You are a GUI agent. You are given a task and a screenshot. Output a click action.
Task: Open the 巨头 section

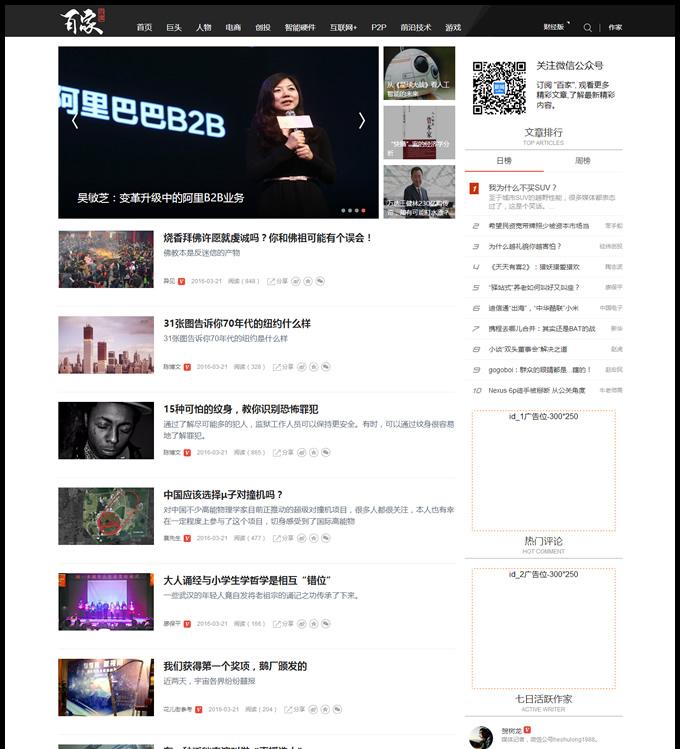174,27
